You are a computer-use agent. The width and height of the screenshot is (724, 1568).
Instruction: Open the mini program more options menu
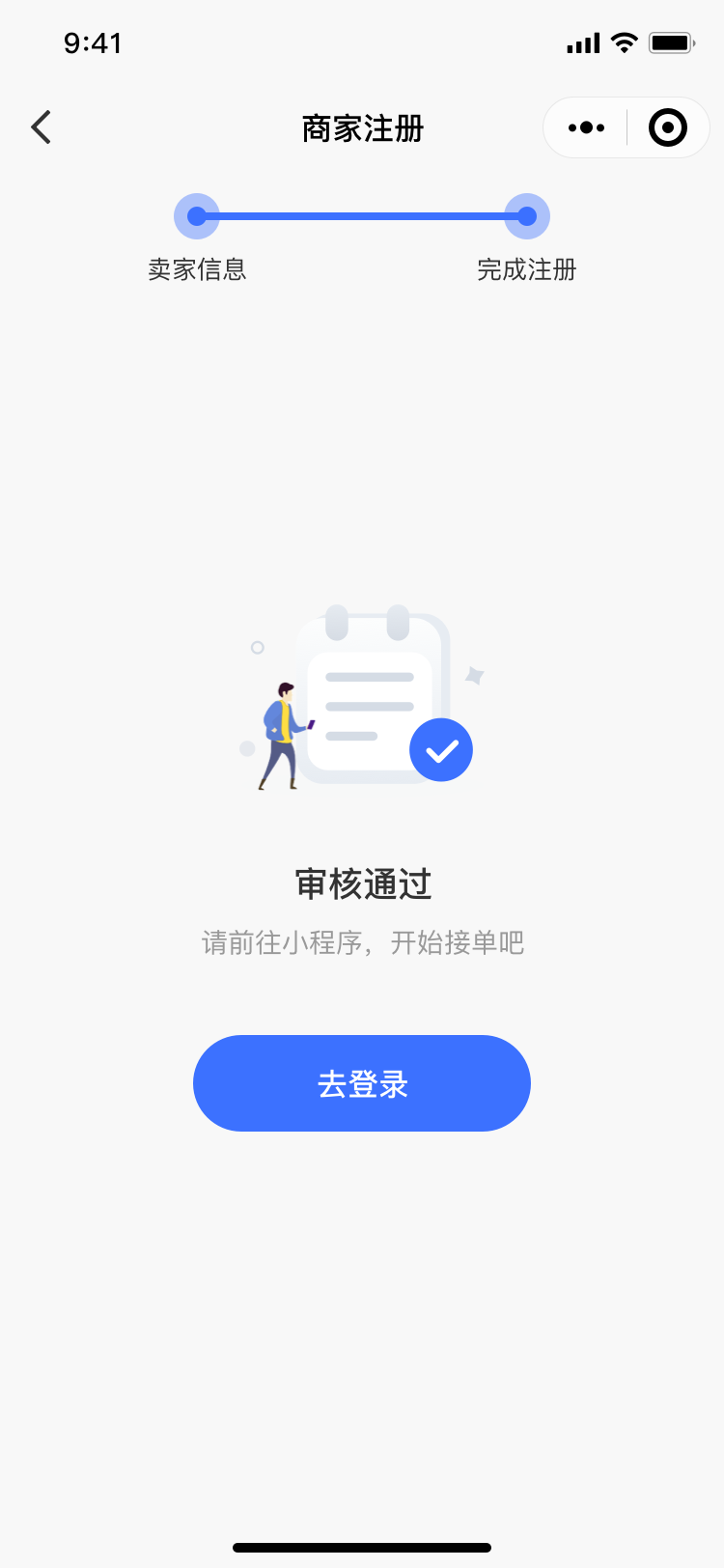pos(586,127)
